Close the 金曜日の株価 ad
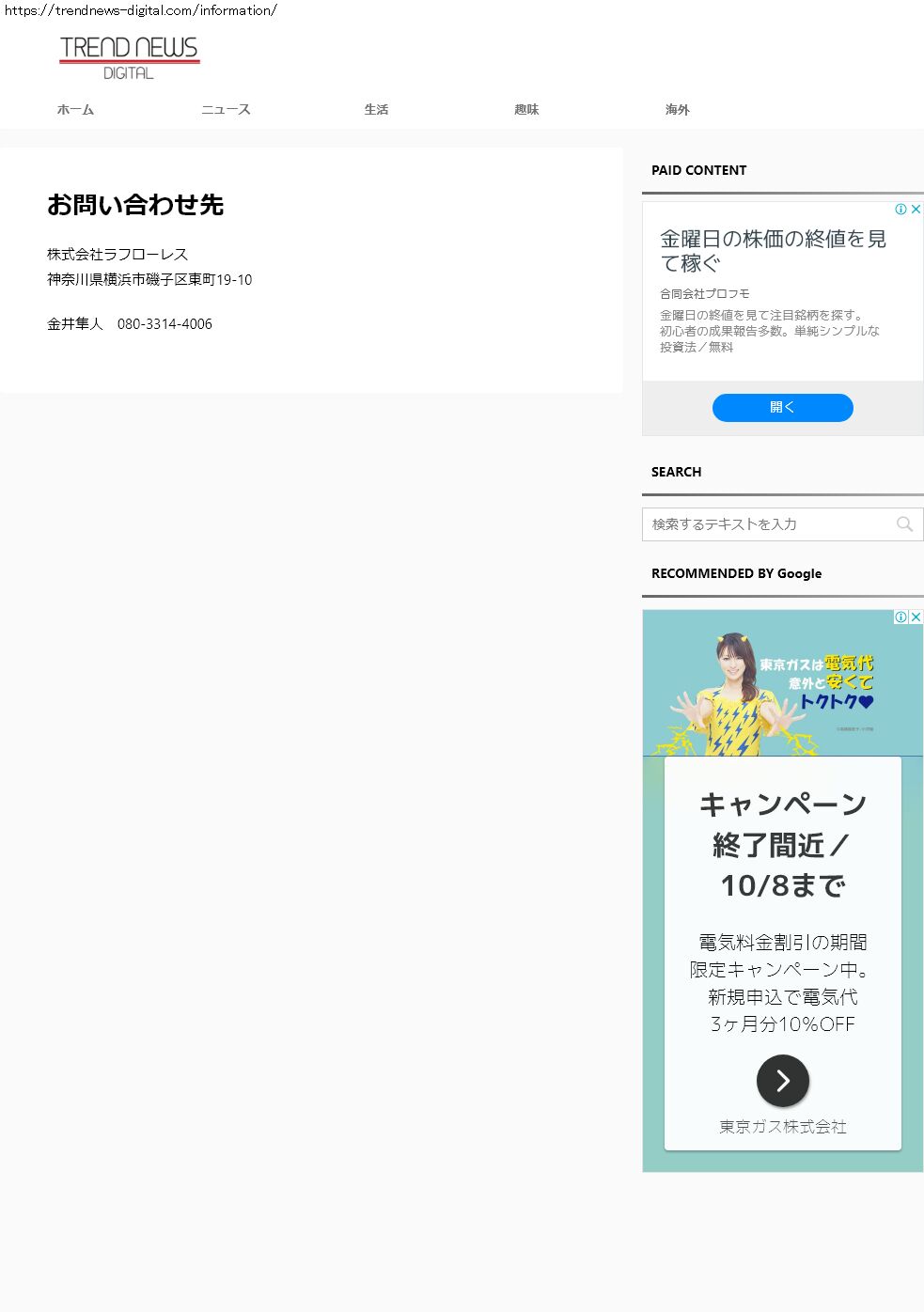The width and height of the screenshot is (924, 1312). pos(916,210)
